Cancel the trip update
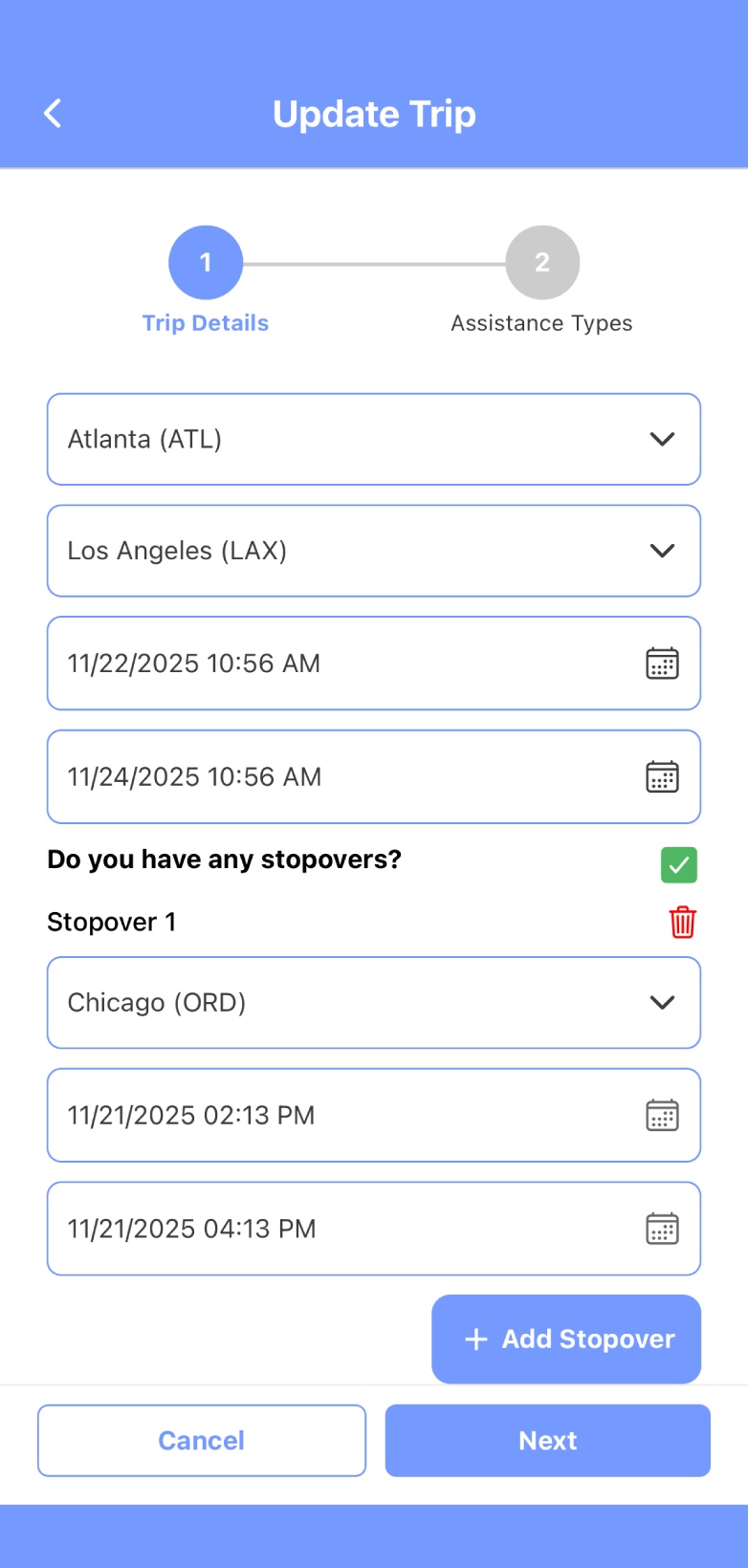The height and width of the screenshot is (1568, 748). (x=202, y=1441)
